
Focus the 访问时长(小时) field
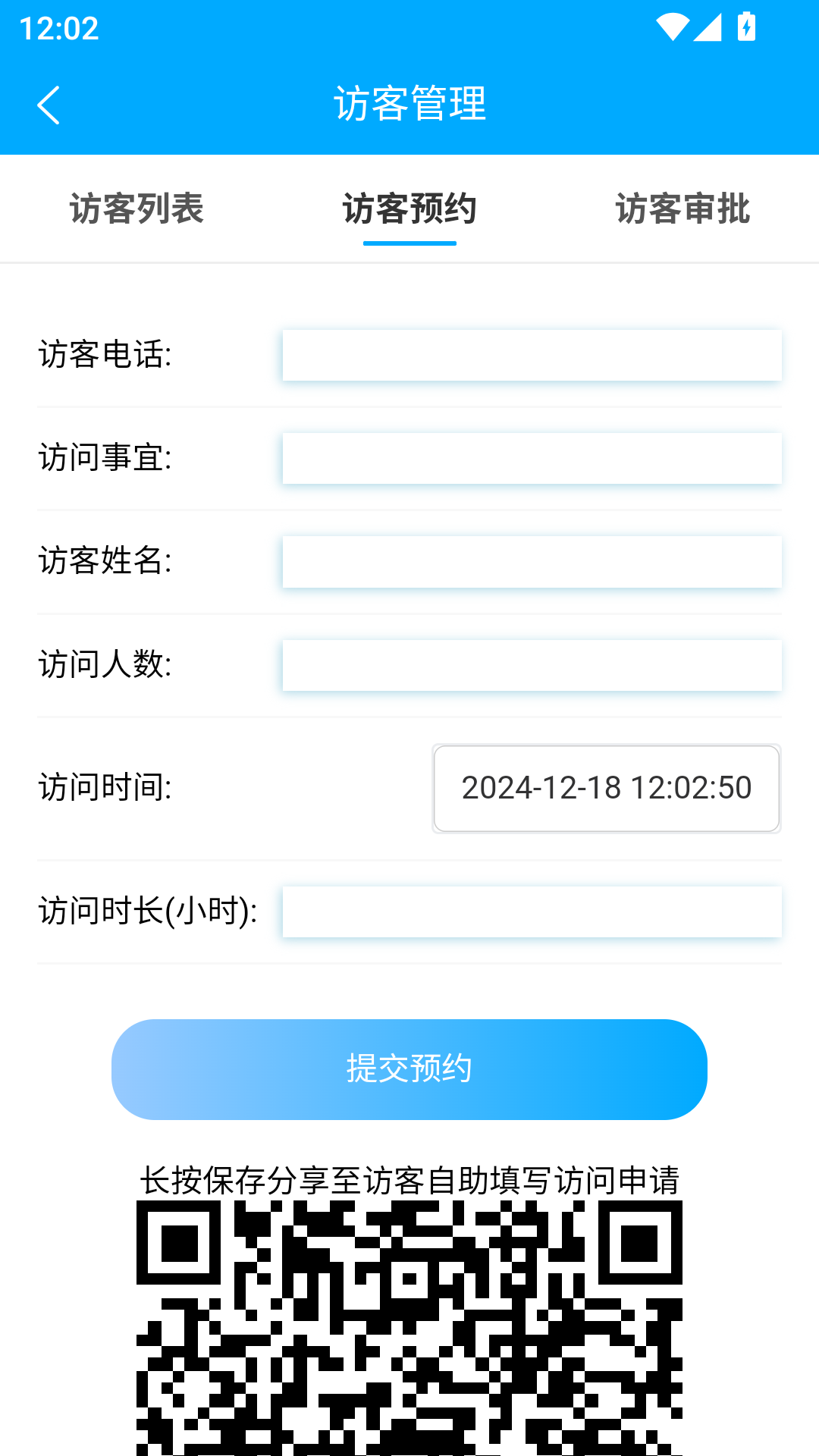click(532, 912)
